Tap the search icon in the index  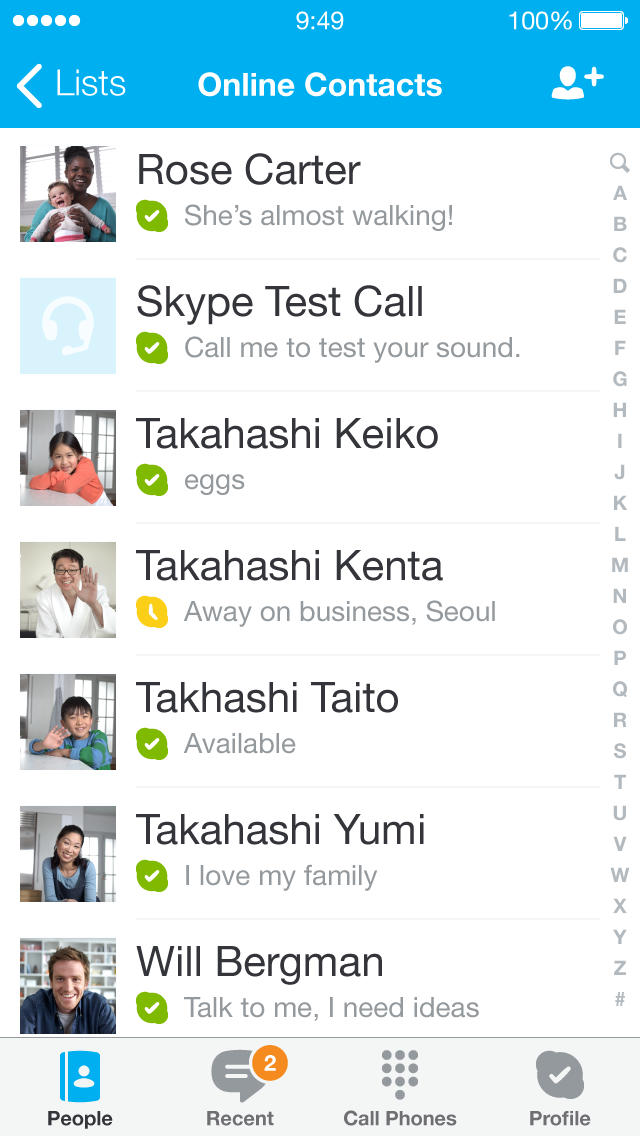620,162
